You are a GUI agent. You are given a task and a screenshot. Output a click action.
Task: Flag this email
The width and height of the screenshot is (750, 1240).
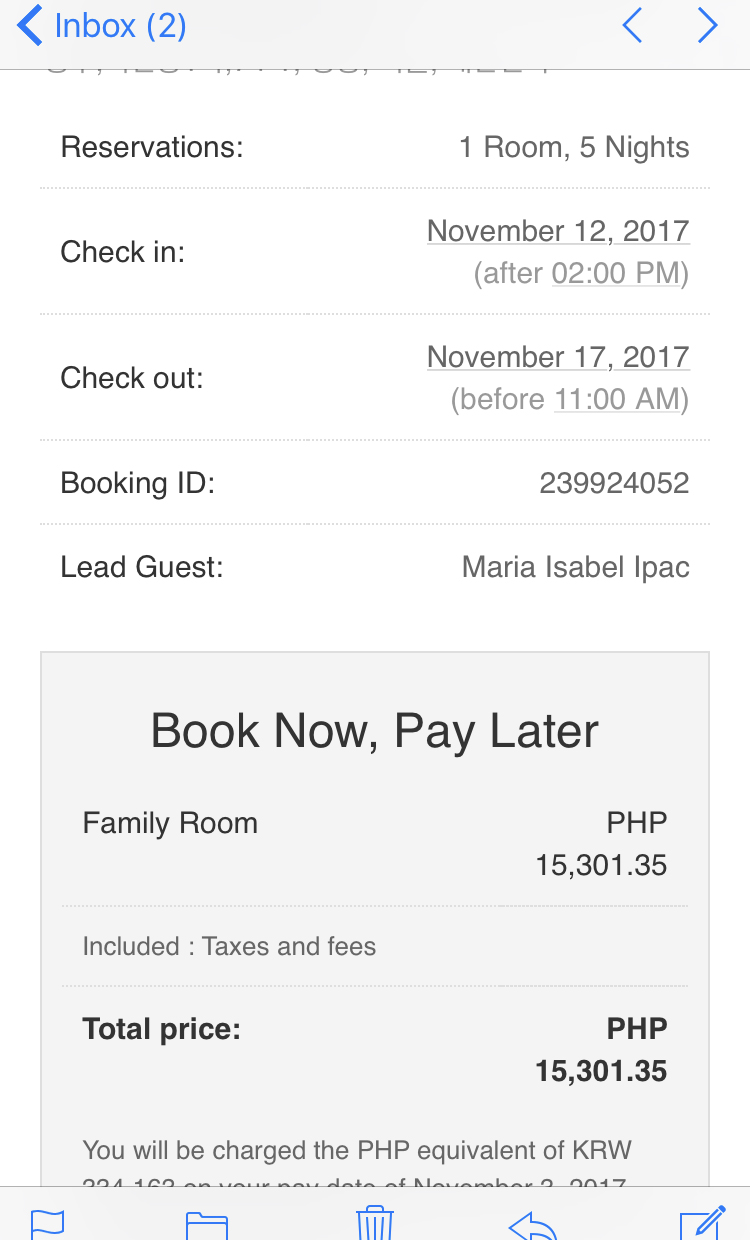47,1222
